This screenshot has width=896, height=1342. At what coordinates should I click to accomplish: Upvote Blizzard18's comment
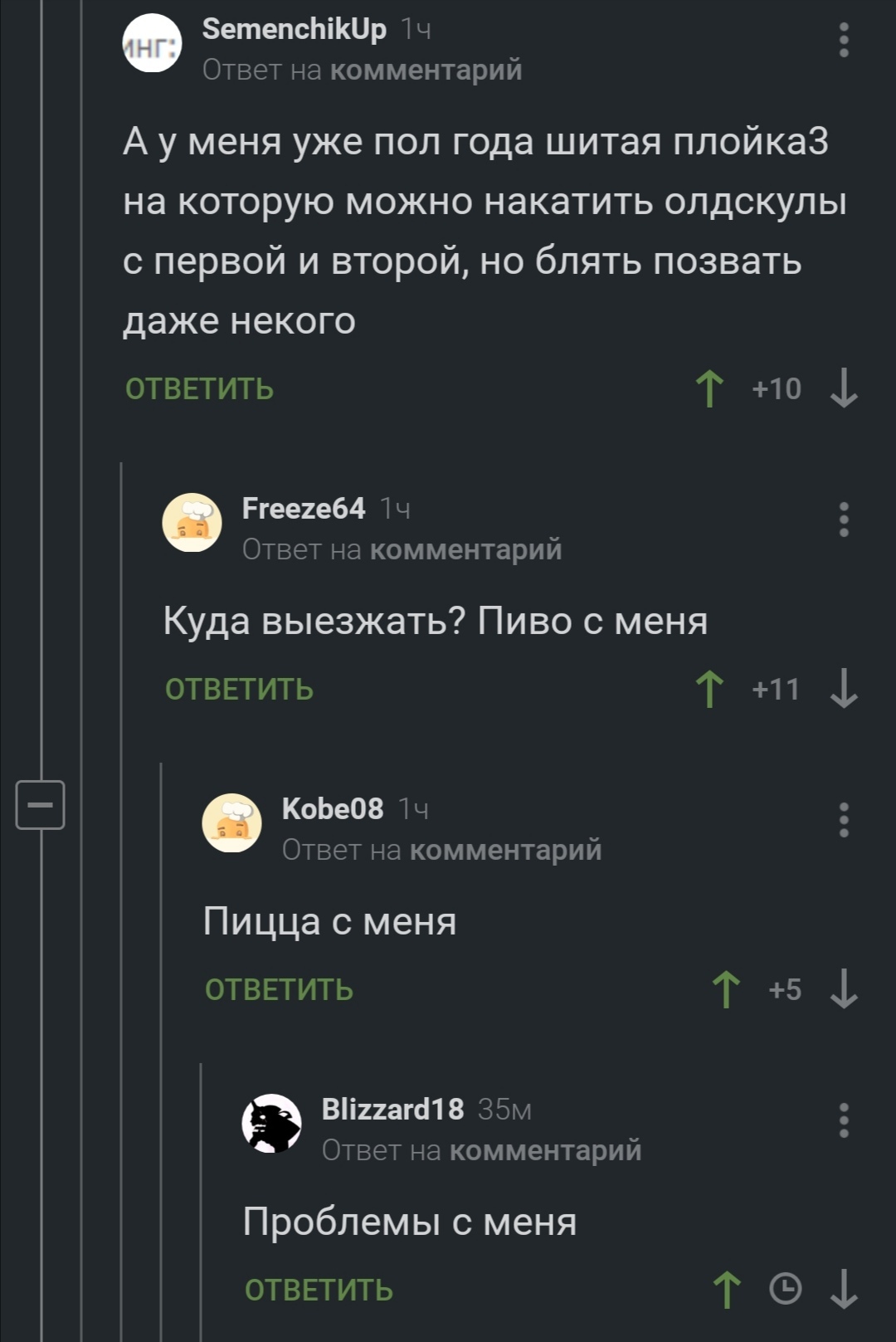click(x=727, y=1290)
